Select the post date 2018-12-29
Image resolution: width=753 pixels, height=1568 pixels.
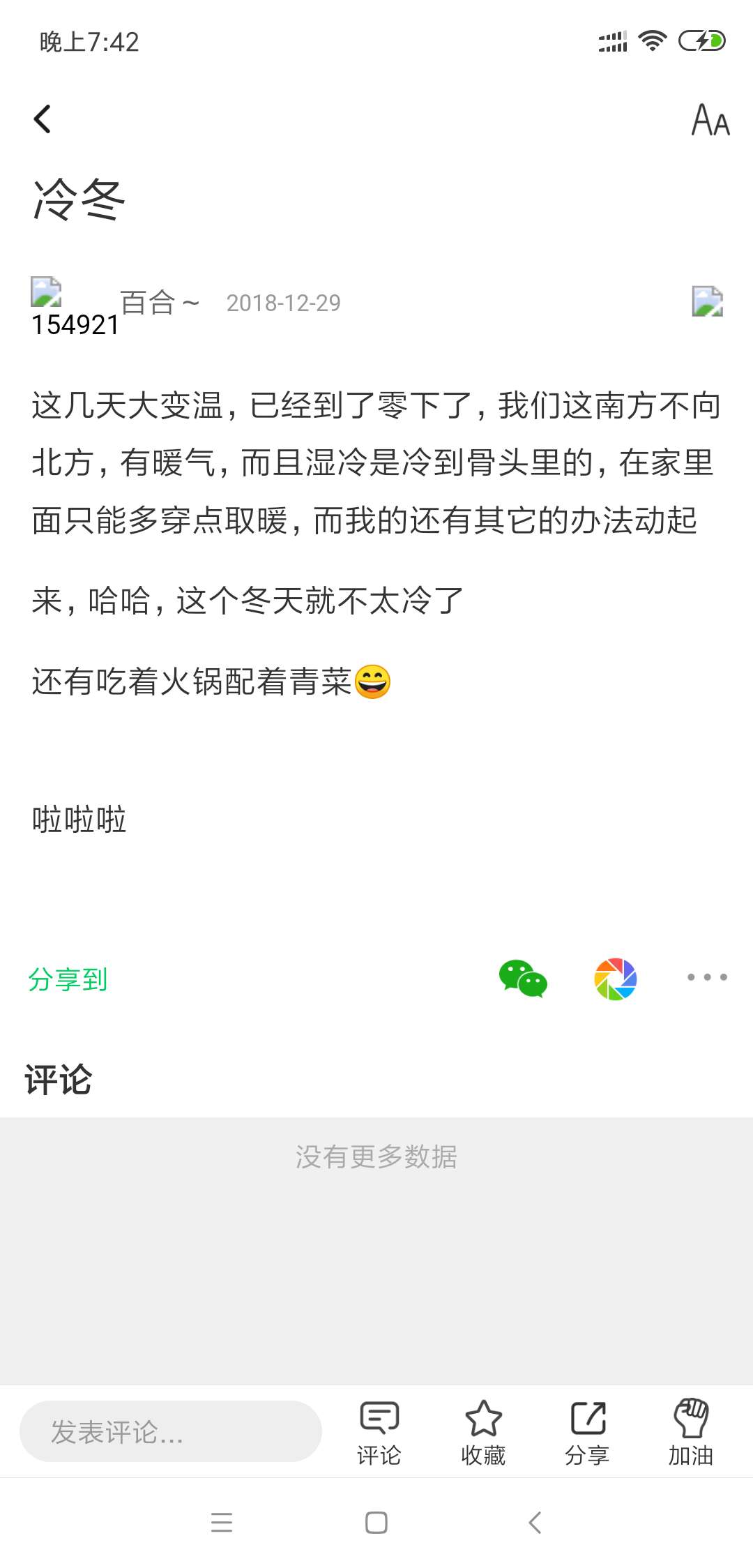tap(283, 302)
